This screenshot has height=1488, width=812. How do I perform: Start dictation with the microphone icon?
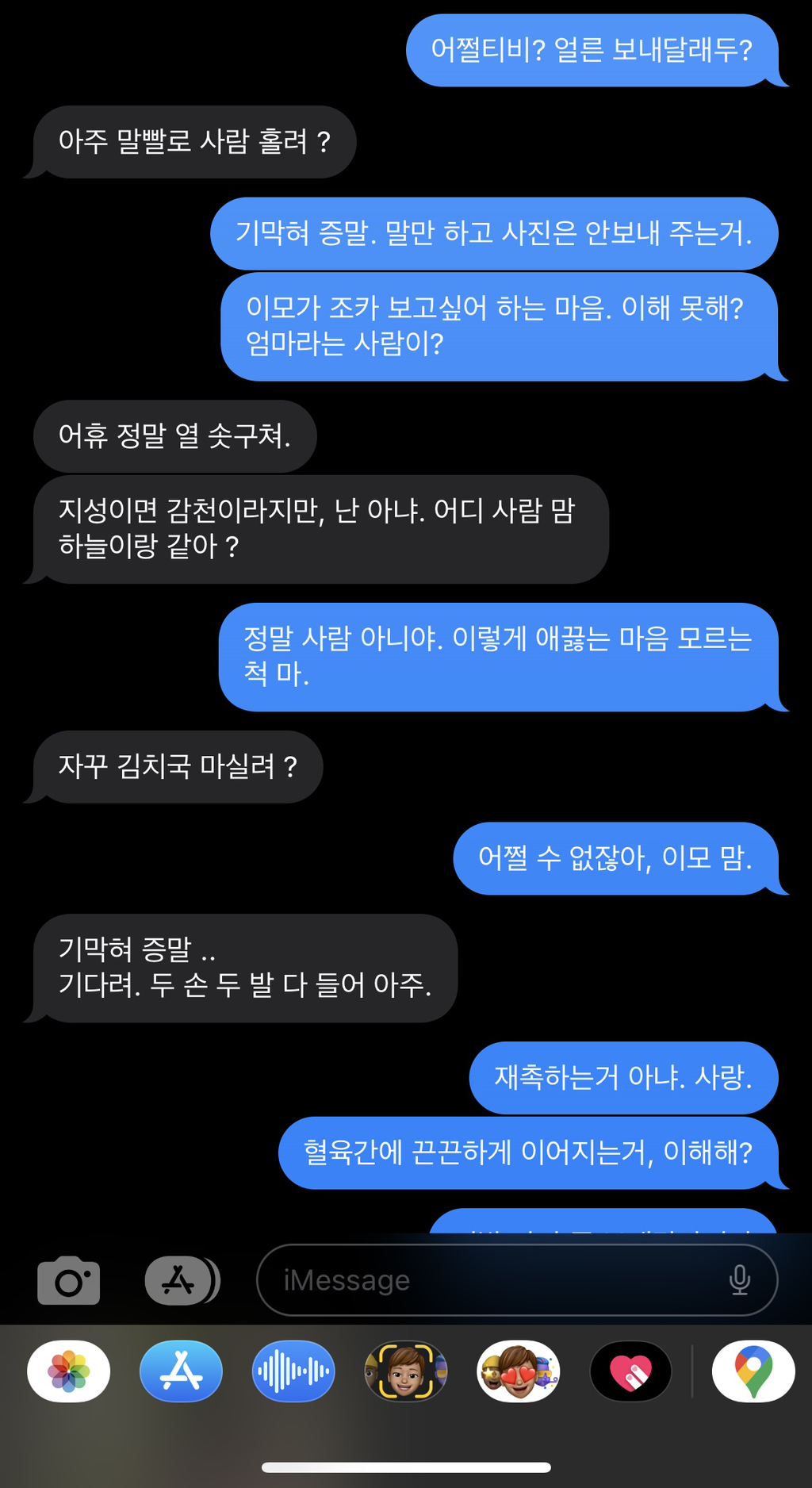tap(740, 1280)
